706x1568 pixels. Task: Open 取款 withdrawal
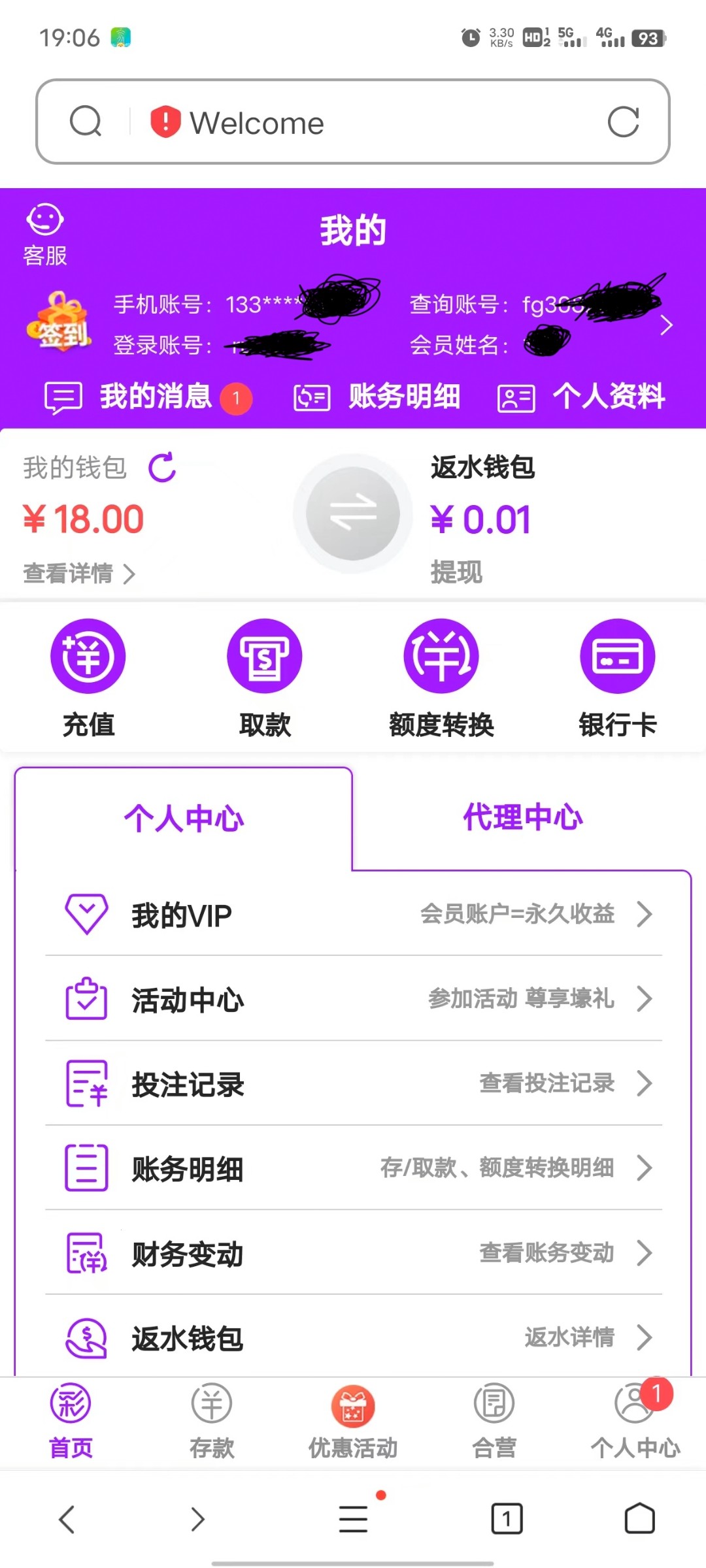(265, 678)
